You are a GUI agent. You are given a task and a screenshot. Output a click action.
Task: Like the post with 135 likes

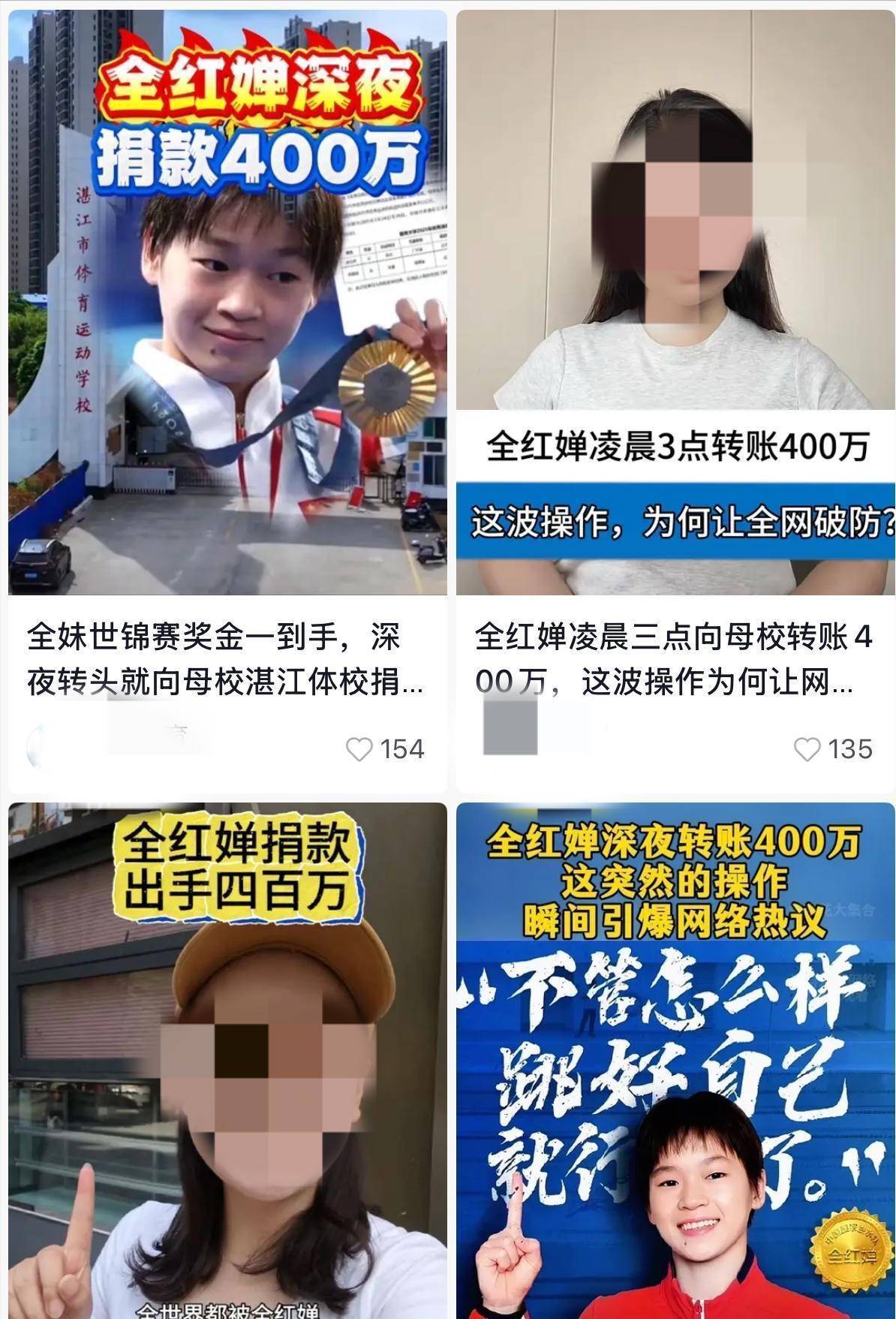tap(807, 749)
